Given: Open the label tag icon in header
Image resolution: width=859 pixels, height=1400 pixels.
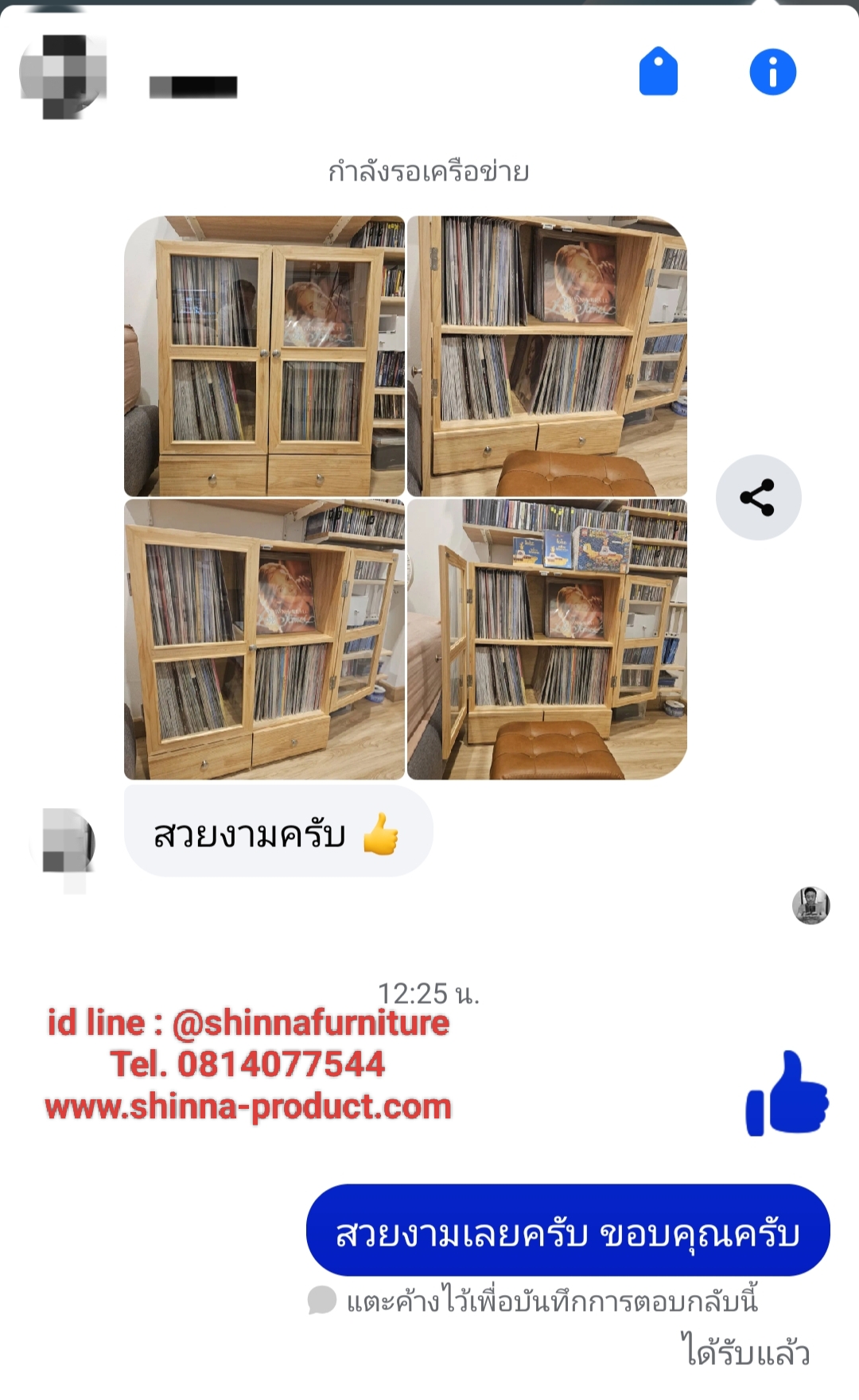Looking at the screenshot, I should [659, 72].
